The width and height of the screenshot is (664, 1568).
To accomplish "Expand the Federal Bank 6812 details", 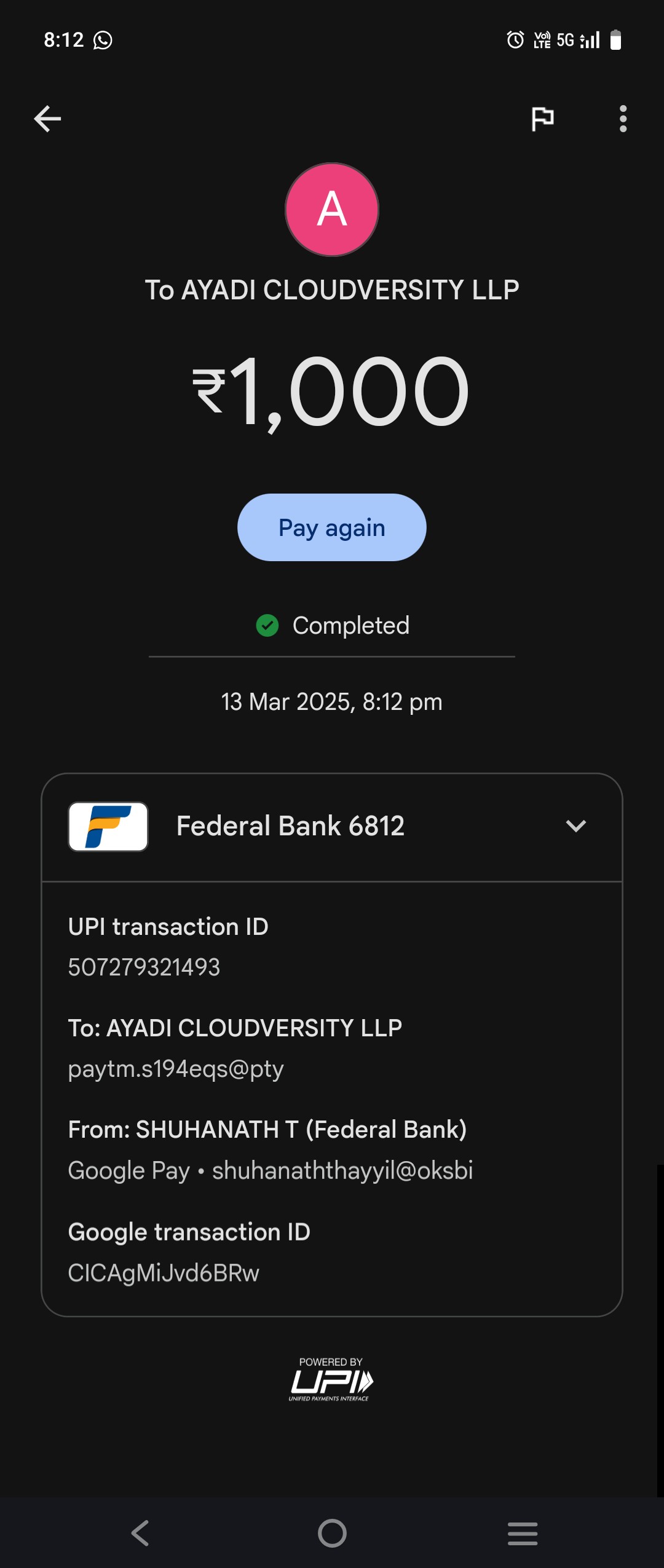I will [575, 825].
